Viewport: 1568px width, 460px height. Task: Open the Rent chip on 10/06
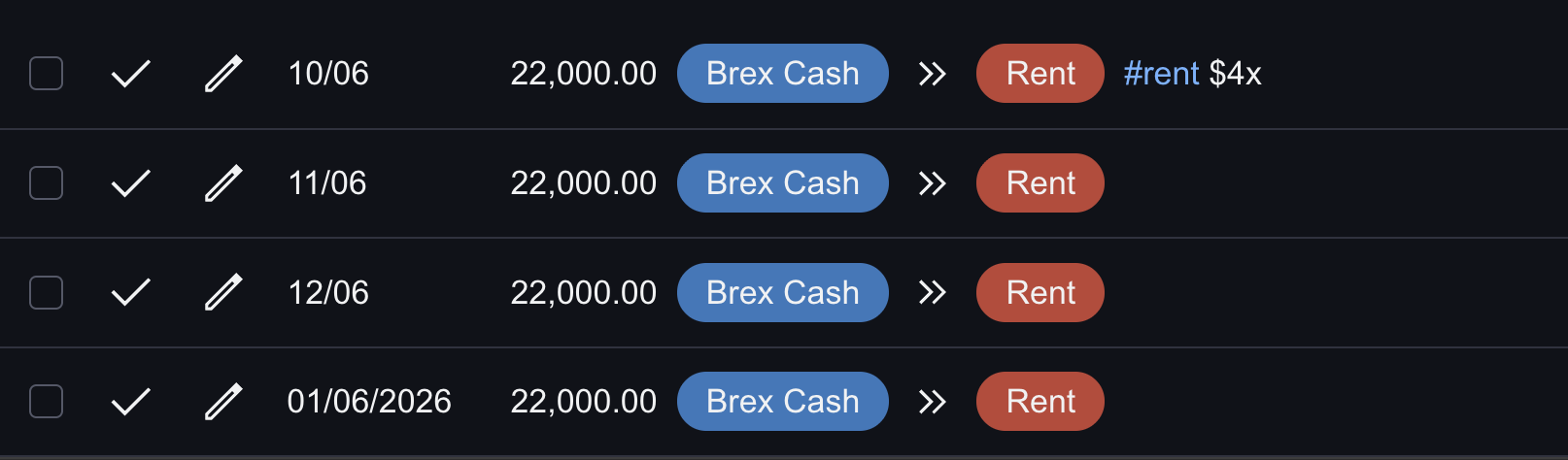click(x=1040, y=74)
